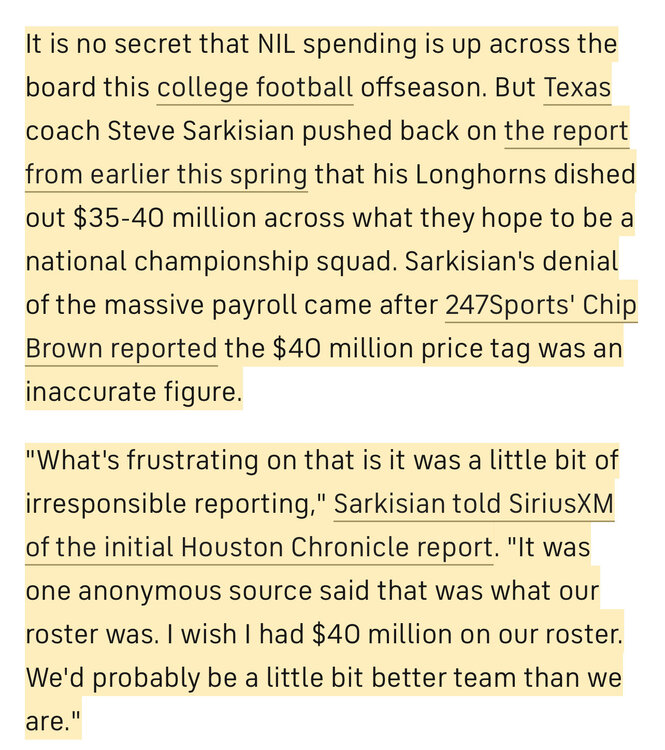
Task: Follow 'the report from earlier this spring' link
Action: [x=566, y=131]
